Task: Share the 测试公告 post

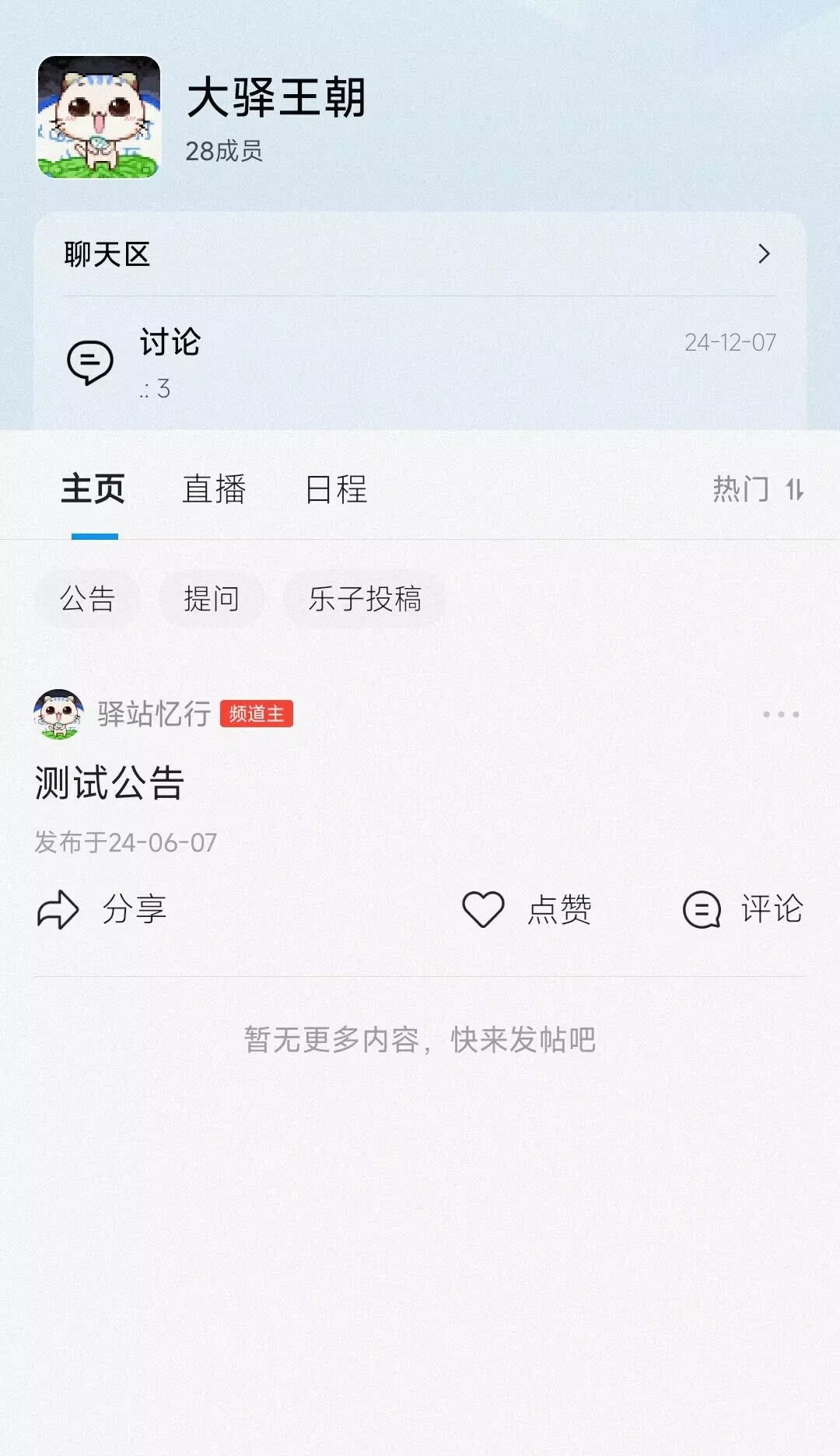Action: point(102,909)
